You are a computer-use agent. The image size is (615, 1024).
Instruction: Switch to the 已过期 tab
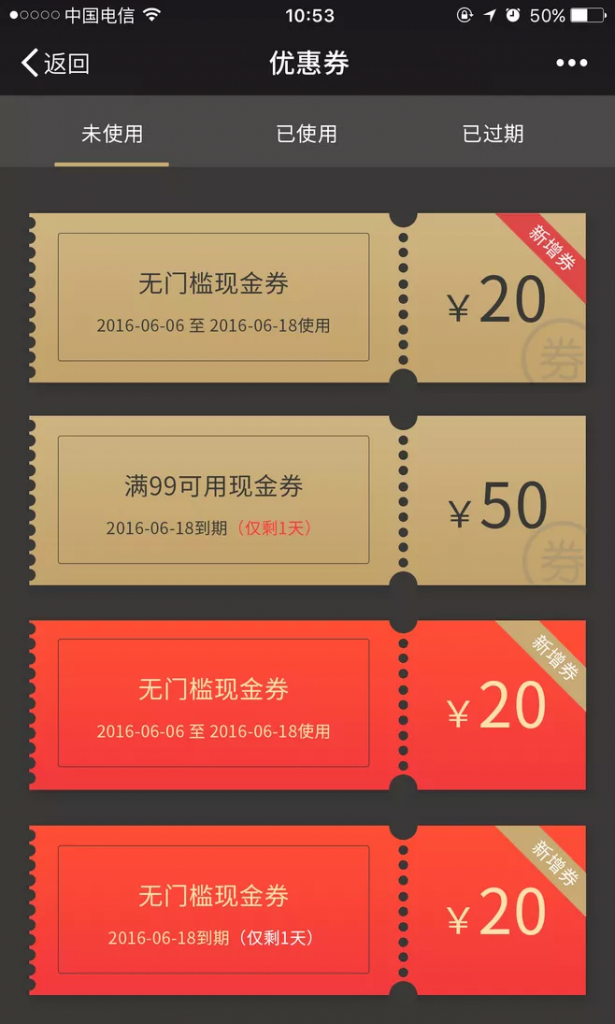click(x=492, y=134)
